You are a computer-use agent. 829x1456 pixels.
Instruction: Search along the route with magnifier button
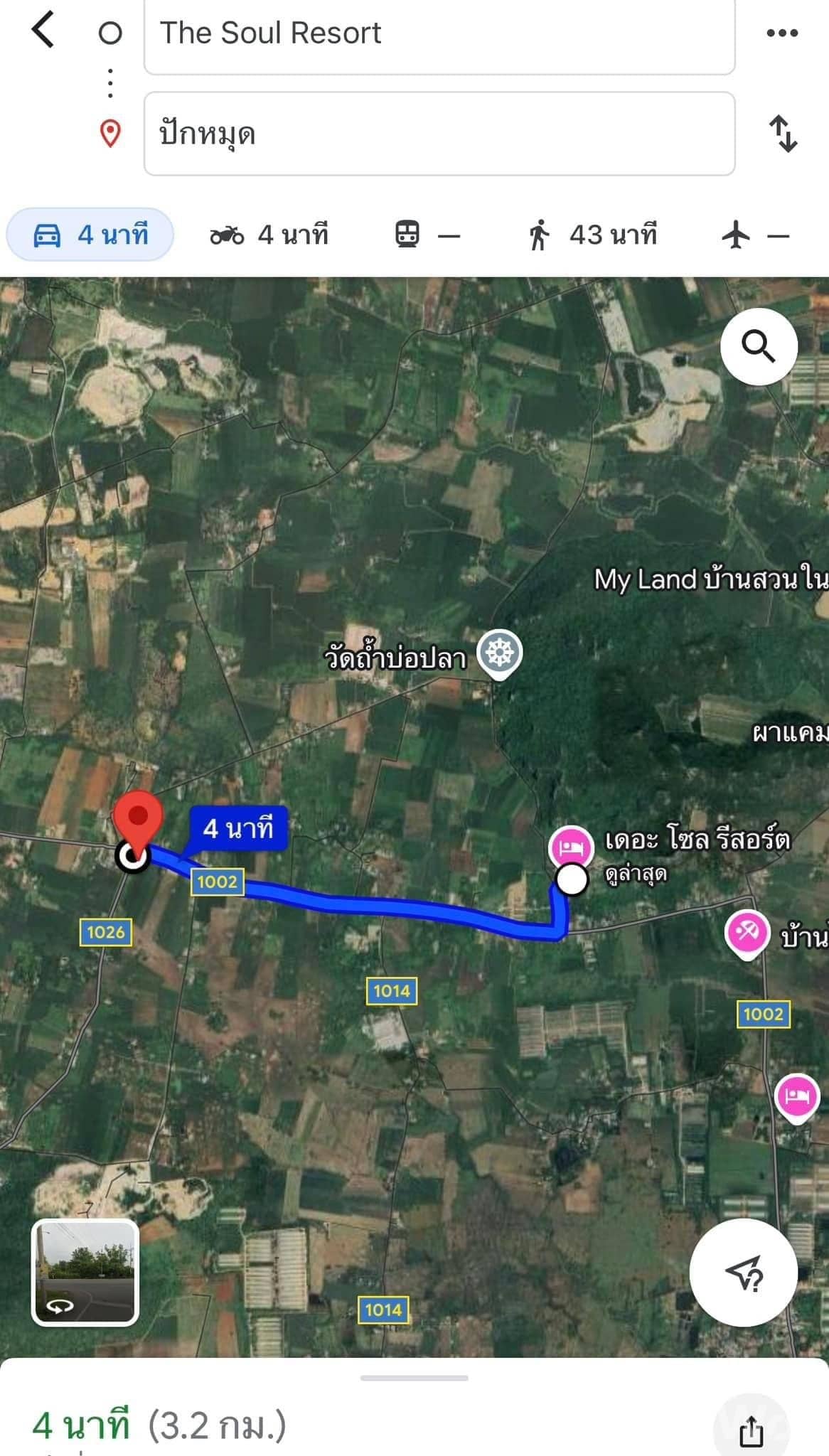click(759, 347)
